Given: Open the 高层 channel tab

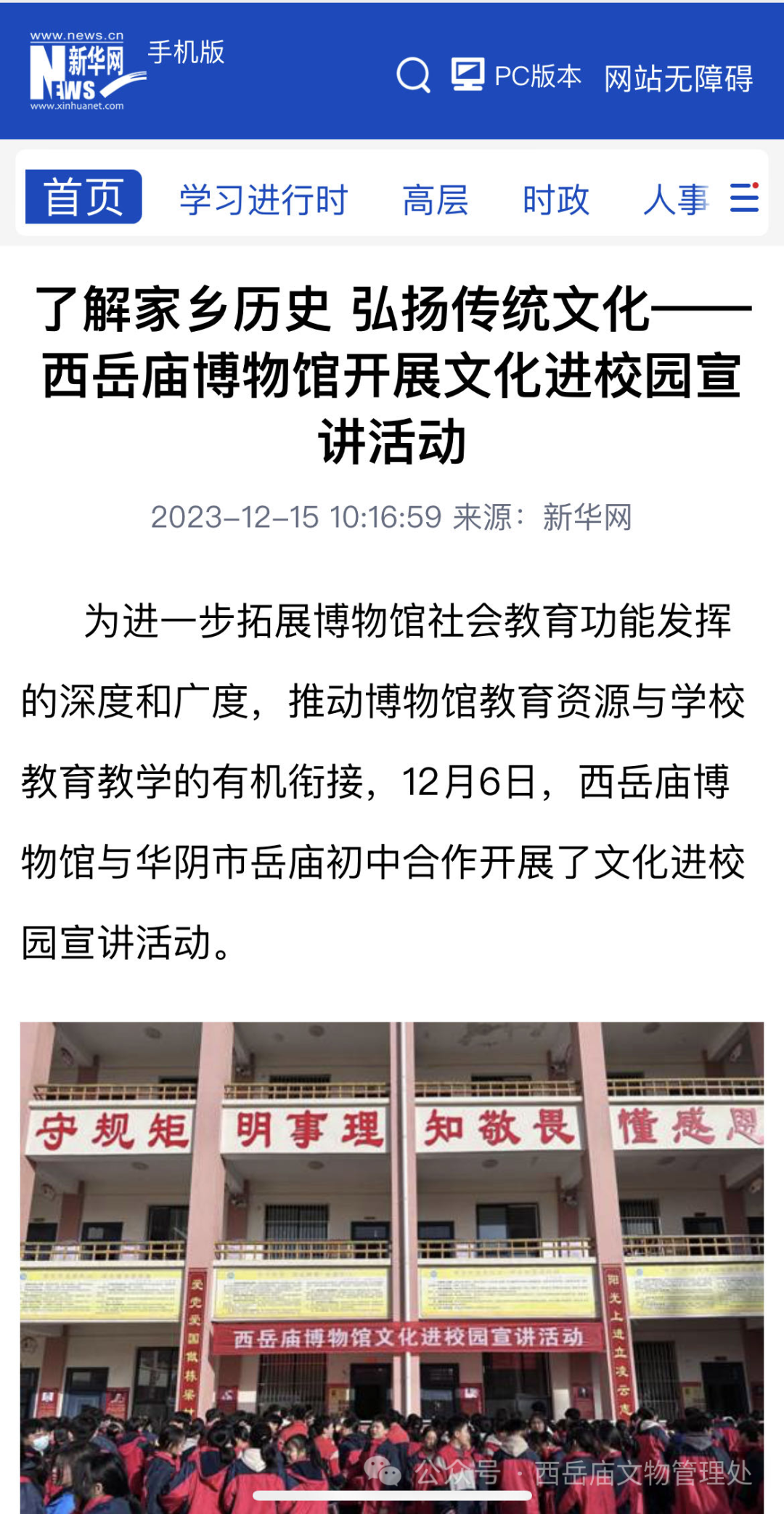Looking at the screenshot, I should pyautogui.click(x=436, y=200).
